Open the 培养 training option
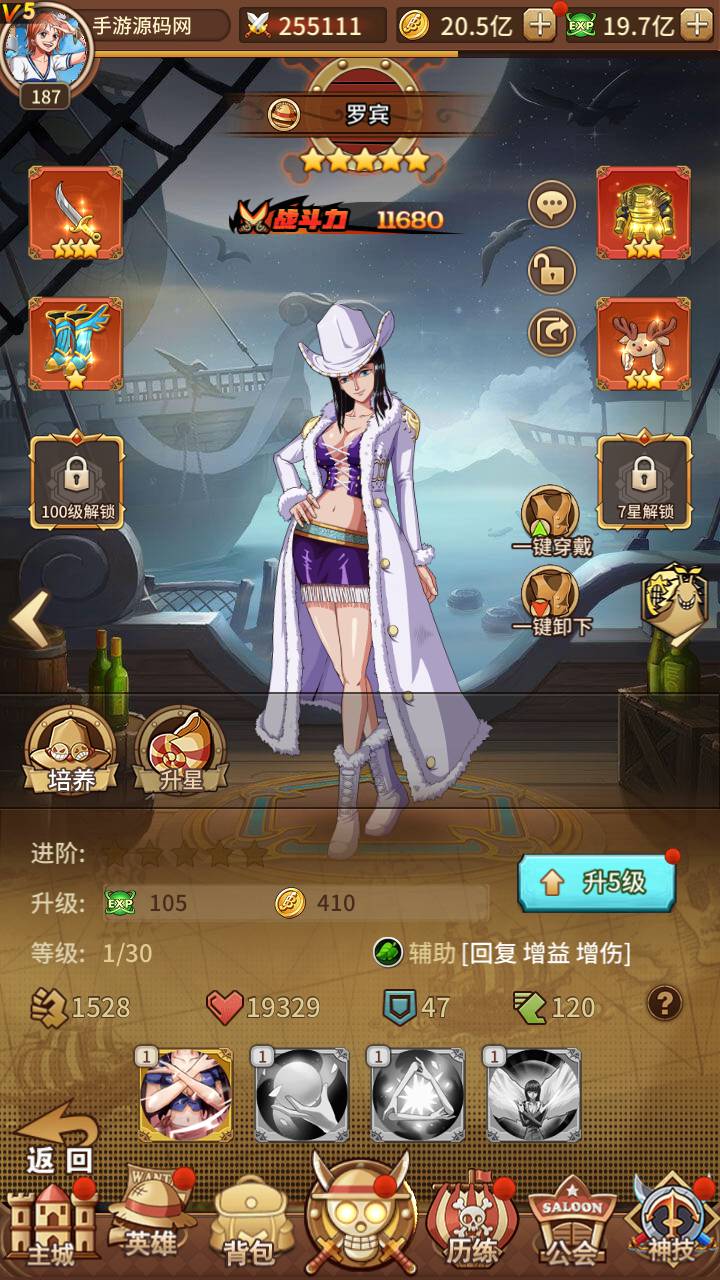Screen dimensions: 720x1280 coord(70,750)
